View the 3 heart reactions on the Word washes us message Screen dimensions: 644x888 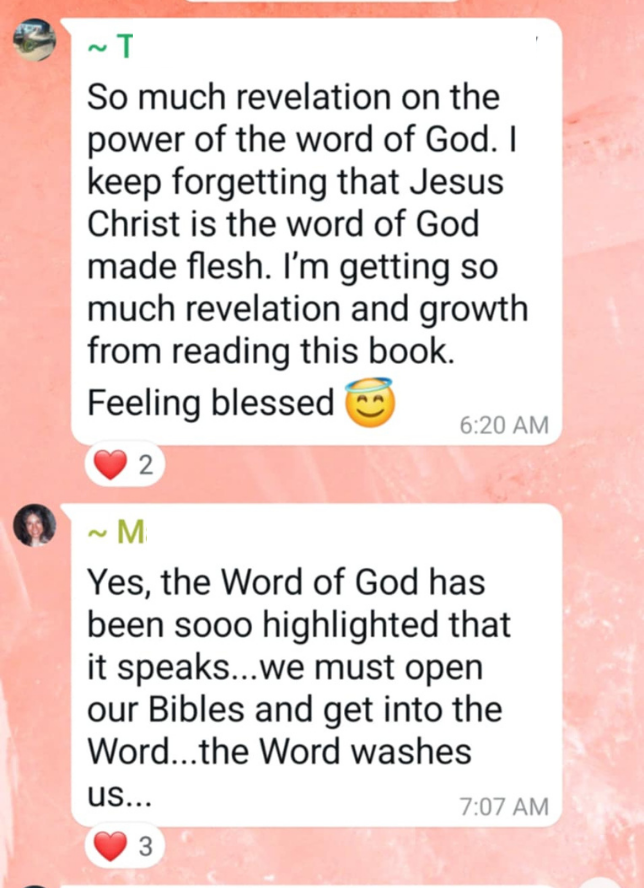click(x=125, y=848)
